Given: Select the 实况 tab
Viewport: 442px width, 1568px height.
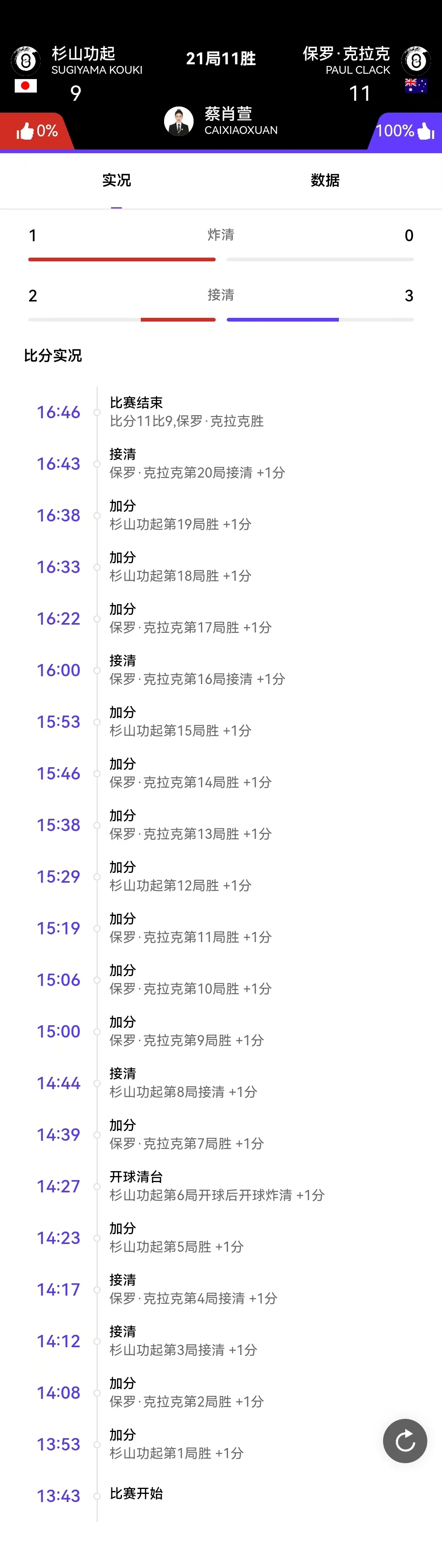Looking at the screenshot, I should (x=116, y=180).
